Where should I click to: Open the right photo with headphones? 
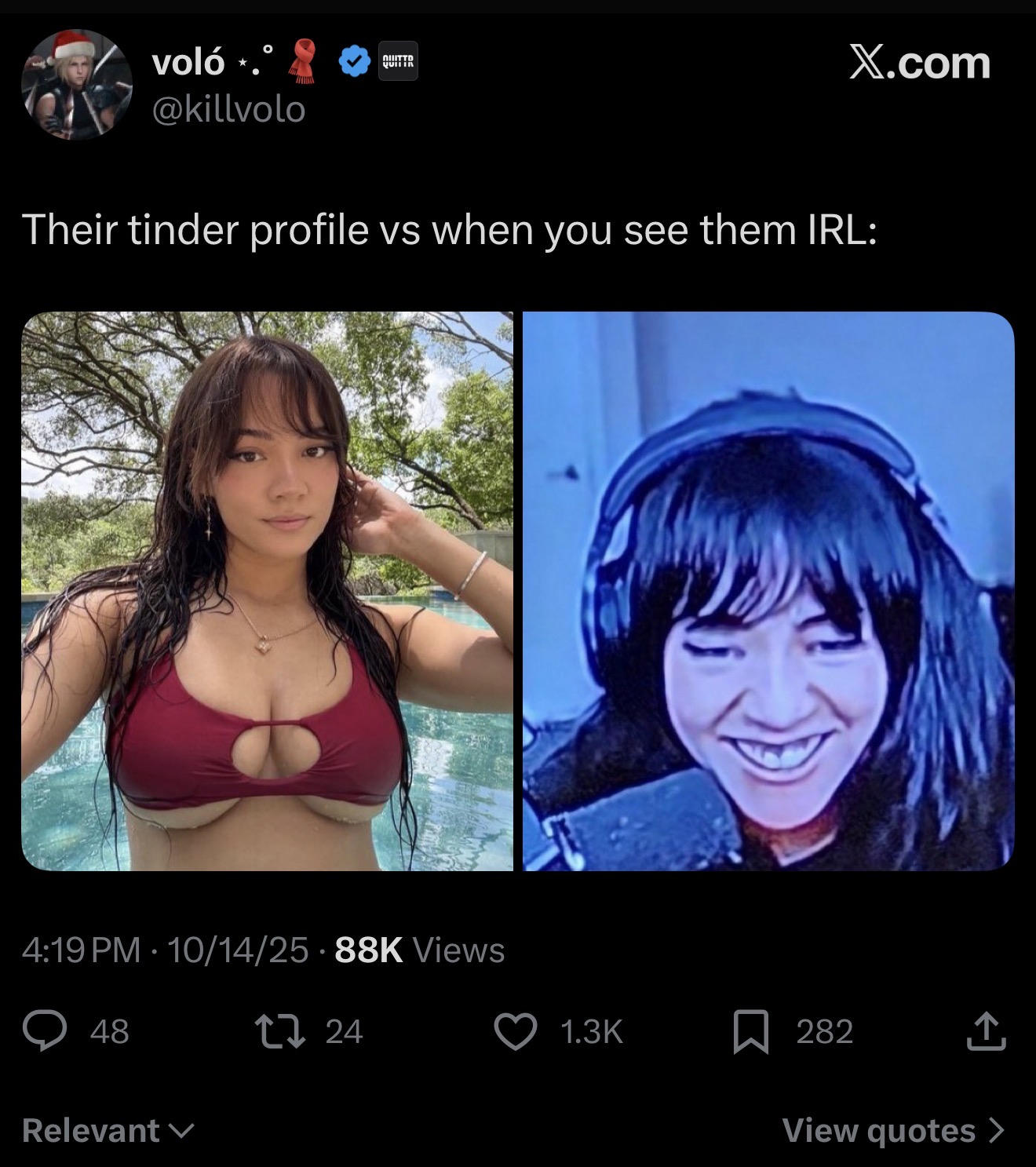[x=768, y=591]
